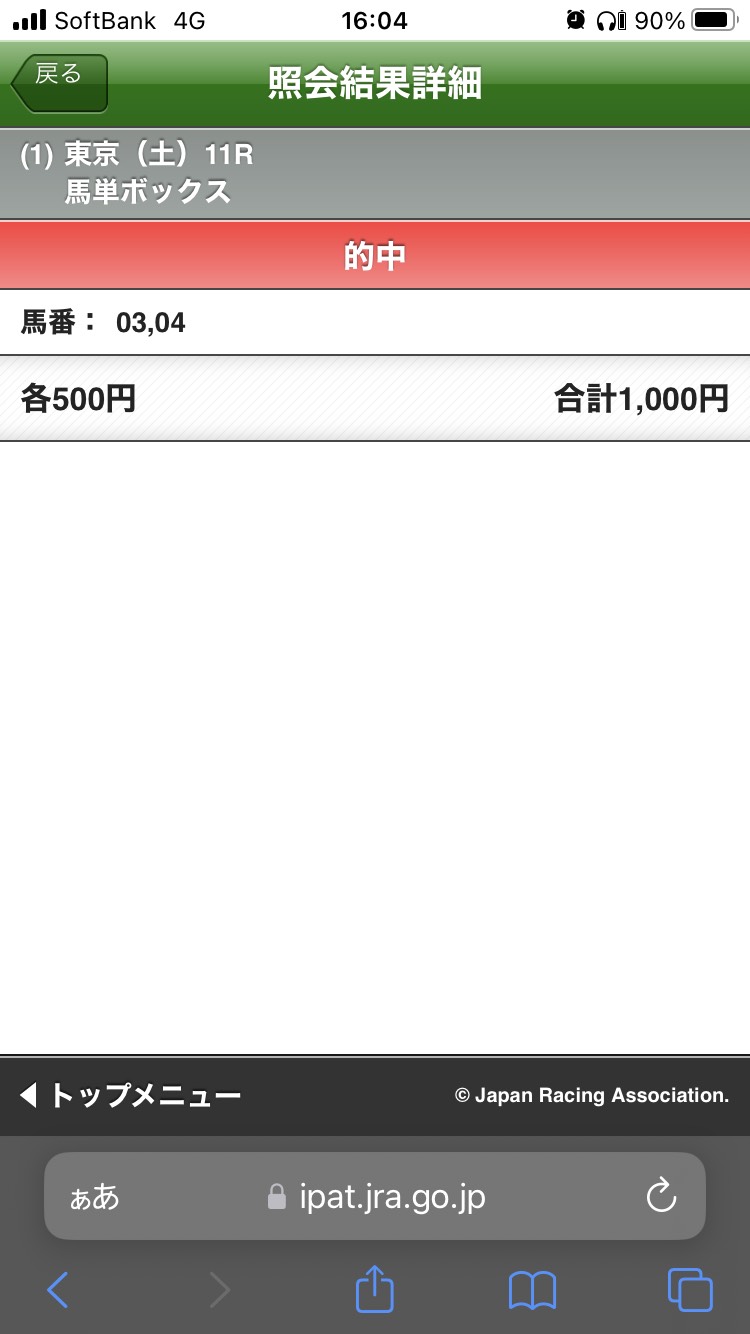Share this page
750x1334 pixels.
coord(375,1289)
